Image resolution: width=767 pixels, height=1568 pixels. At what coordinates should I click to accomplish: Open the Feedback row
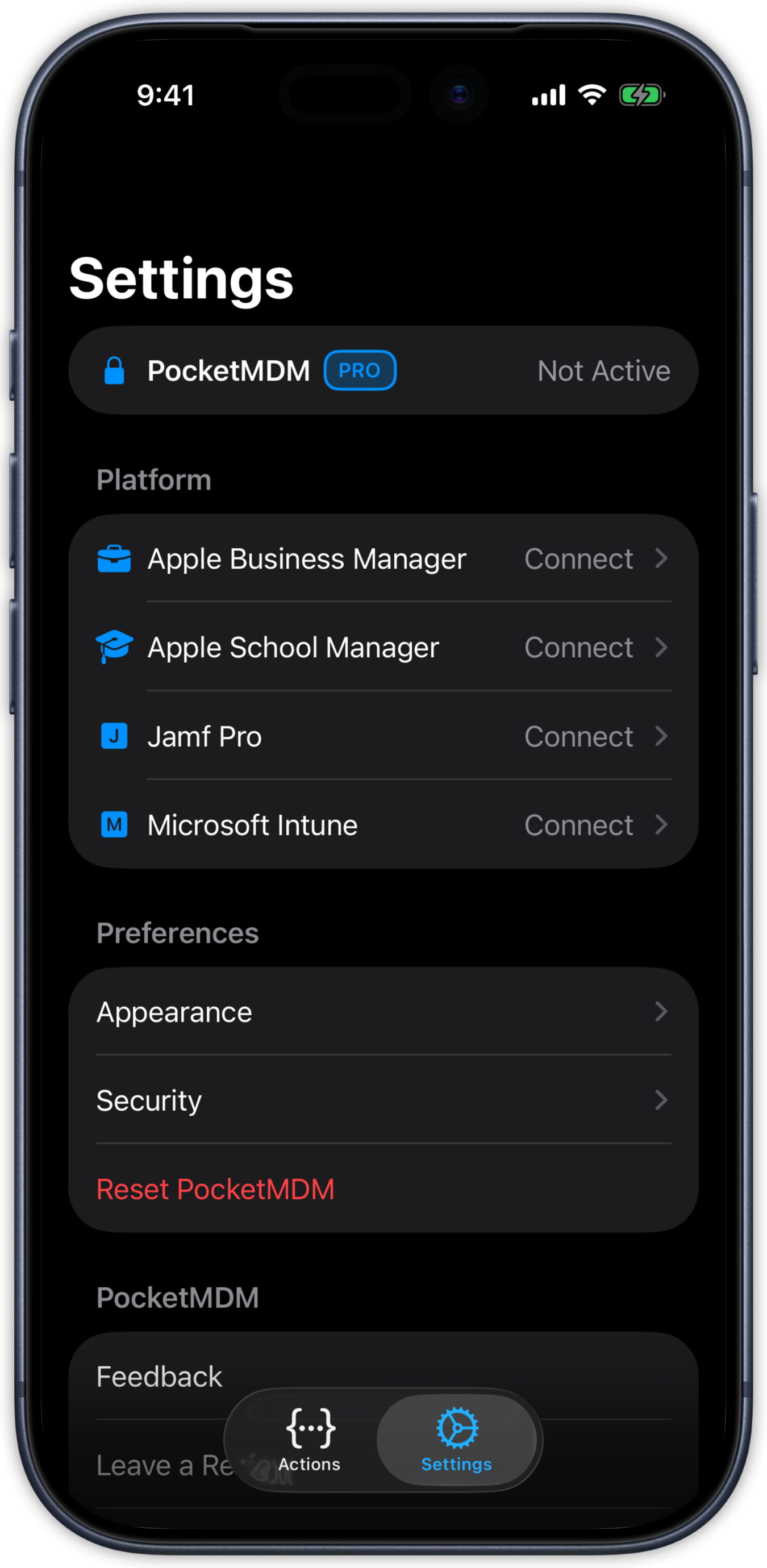click(x=160, y=1377)
